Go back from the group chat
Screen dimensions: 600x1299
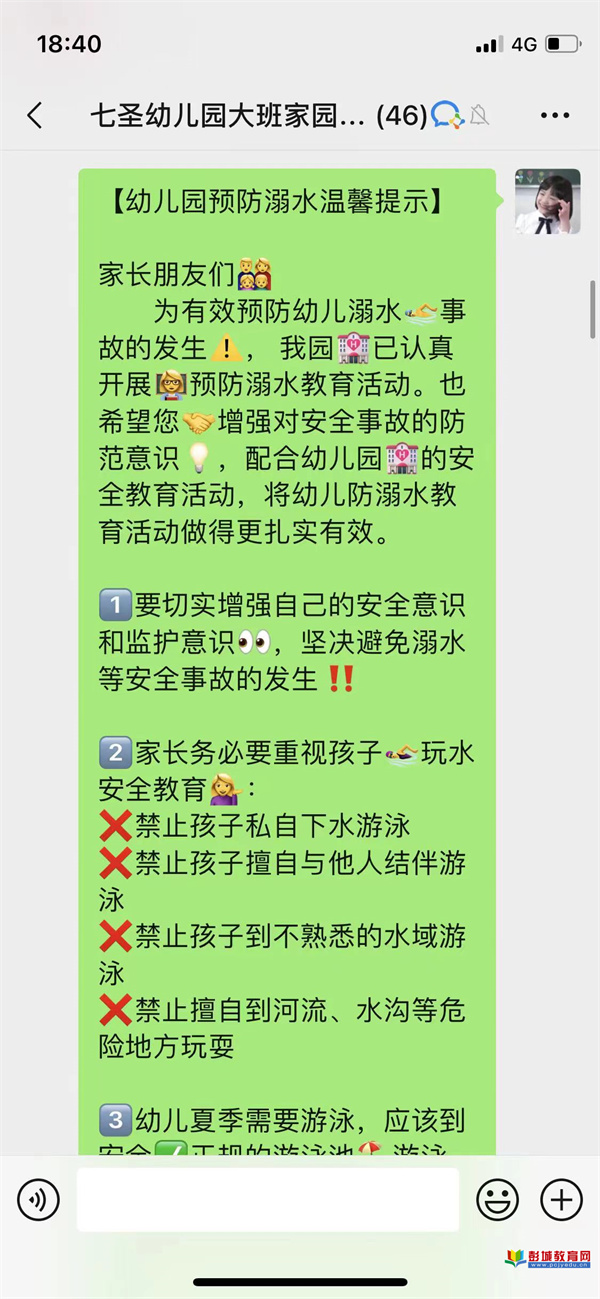tap(35, 116)
